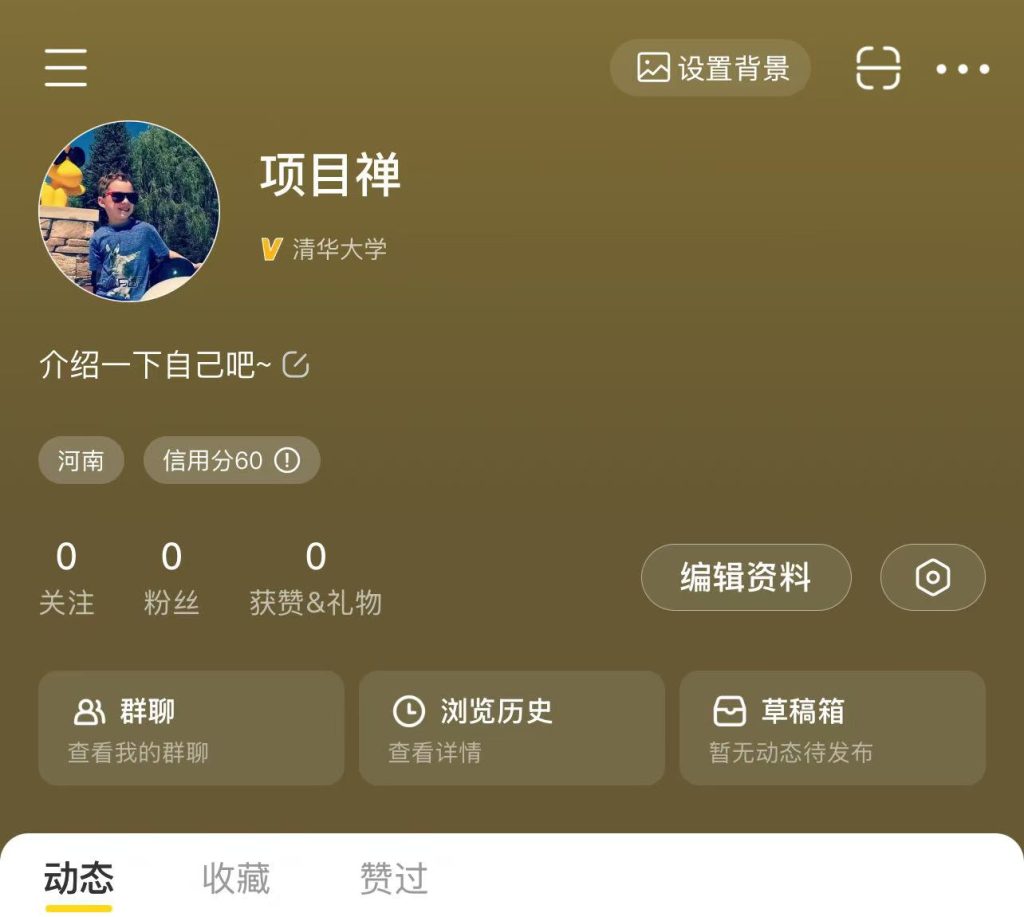Image resolution: width=1024 pixels, height=917 pixels.
Task: Open the 浏览历史 card
Action: (x=512, y=728)
